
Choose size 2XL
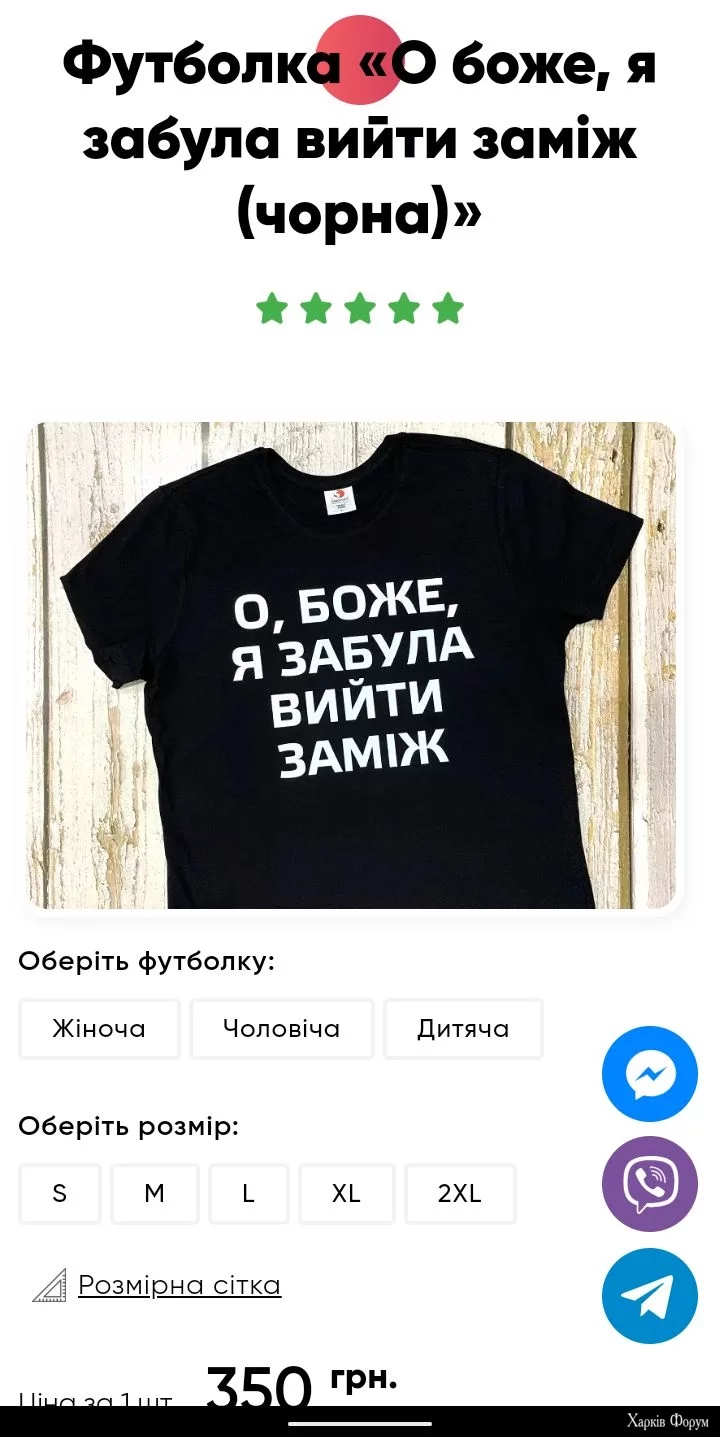coord(460,1193)
